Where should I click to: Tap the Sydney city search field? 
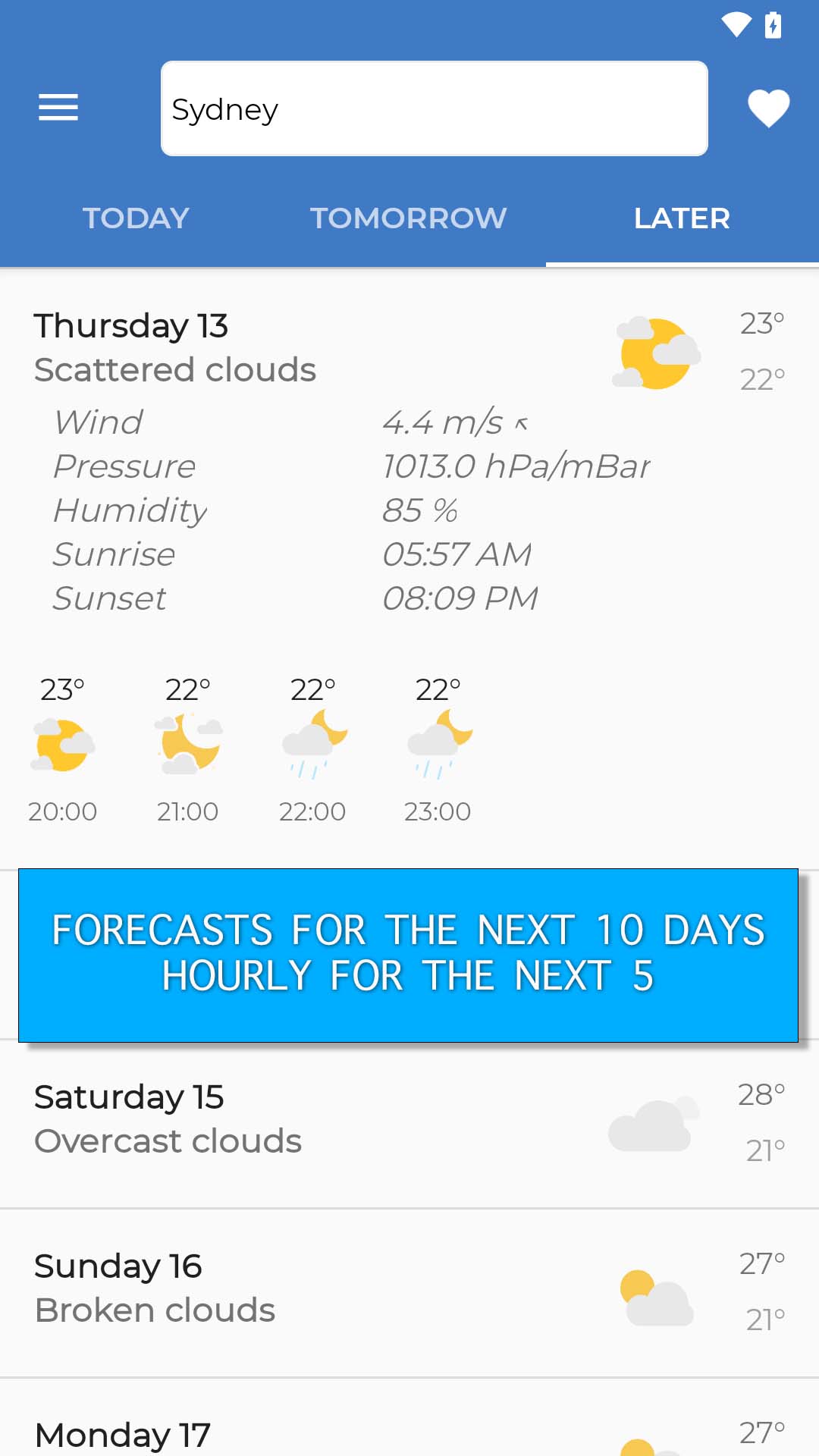point(434,108)
